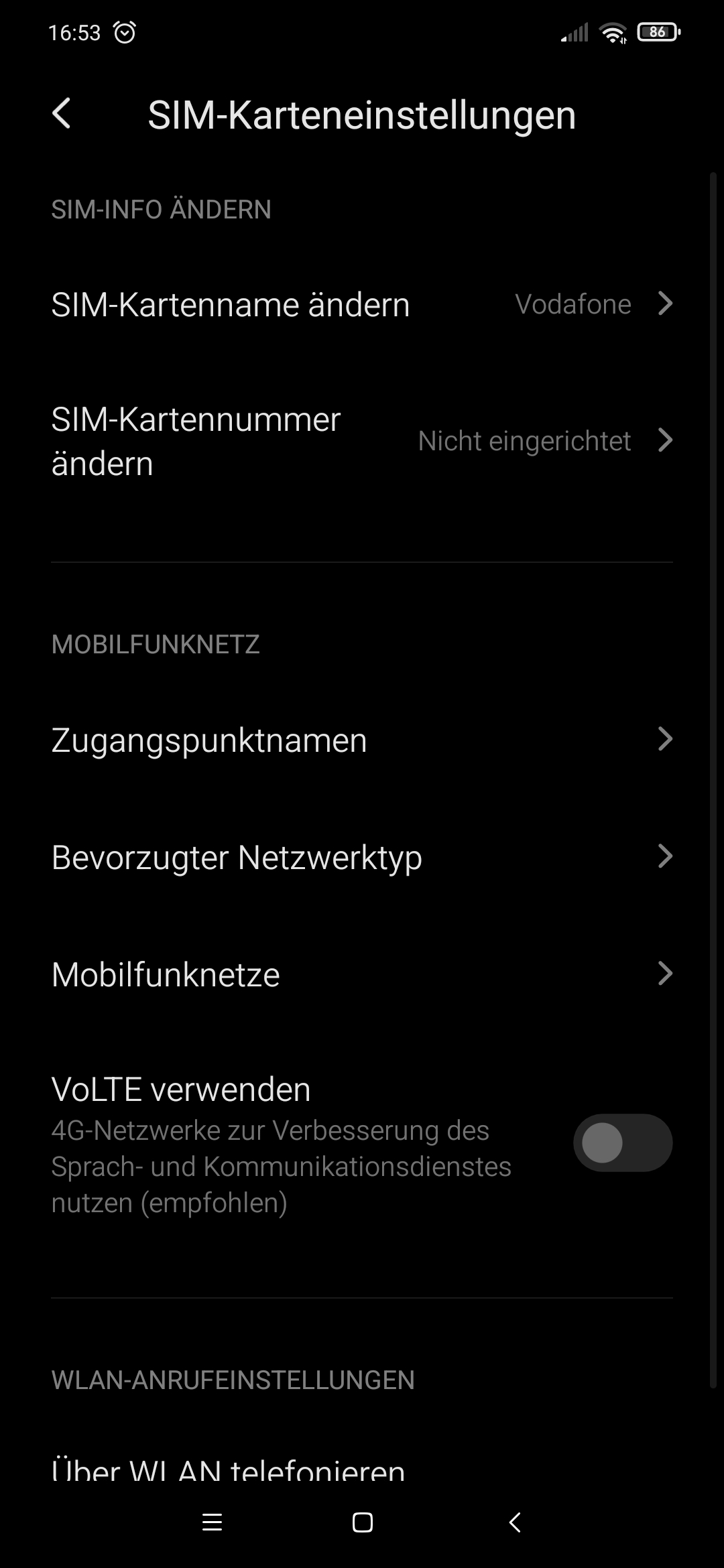Open SIM-Kartennummer ändern
This screenshot has height=1568, width=724.
click(x=362, y=442)
